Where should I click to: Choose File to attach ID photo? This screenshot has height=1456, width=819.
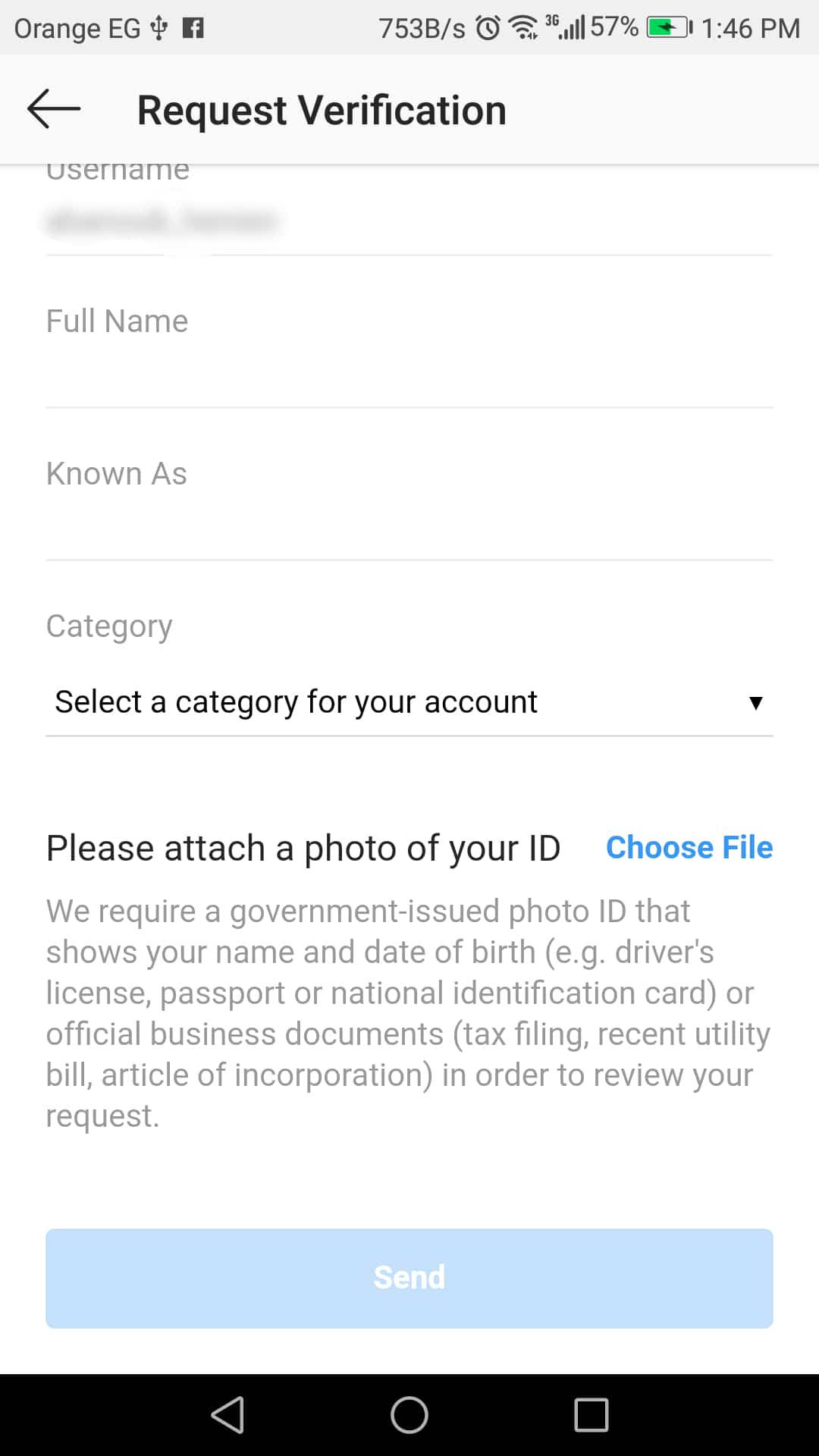click(689, 848)
